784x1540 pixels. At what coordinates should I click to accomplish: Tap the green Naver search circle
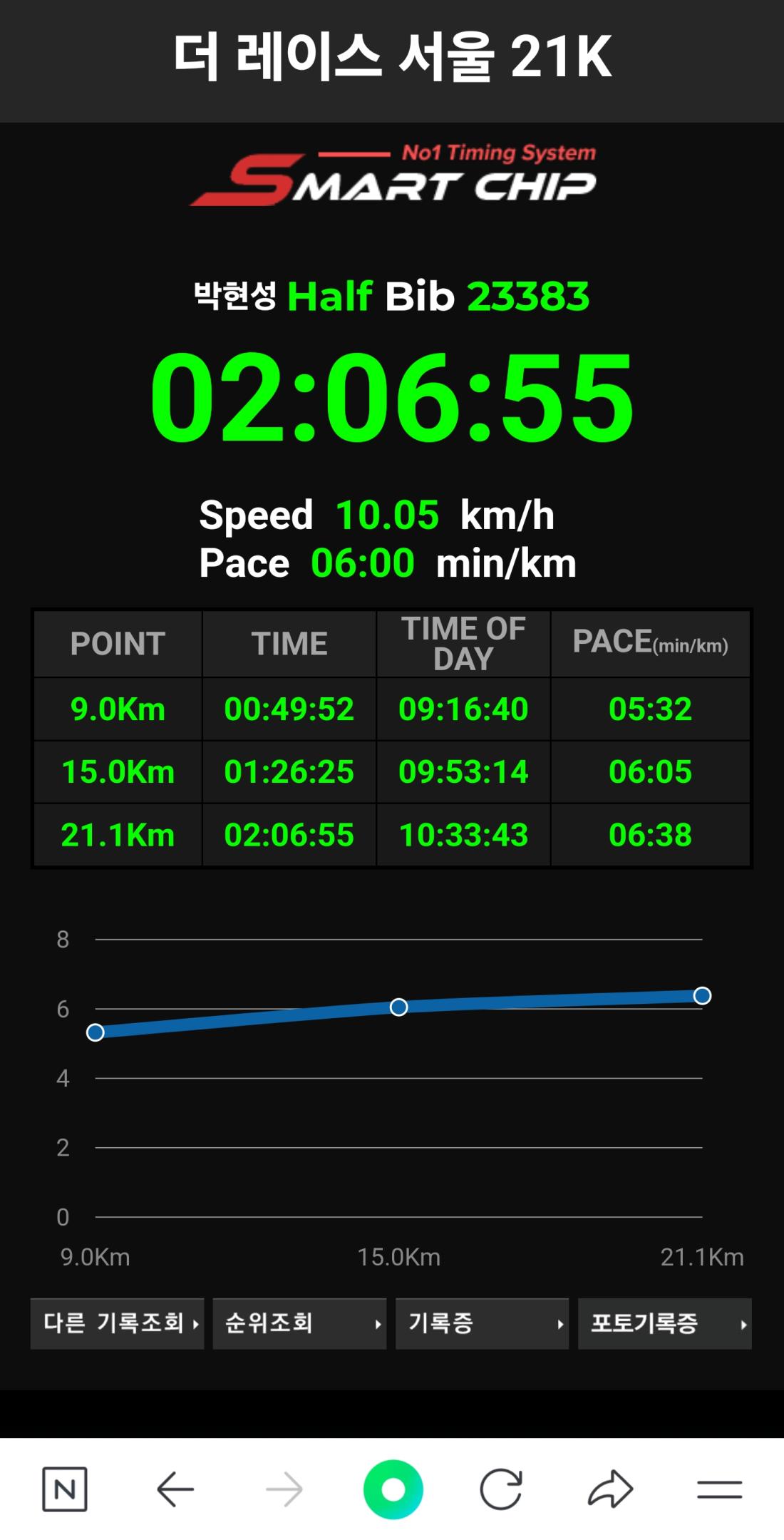(x=393, y=1489)
